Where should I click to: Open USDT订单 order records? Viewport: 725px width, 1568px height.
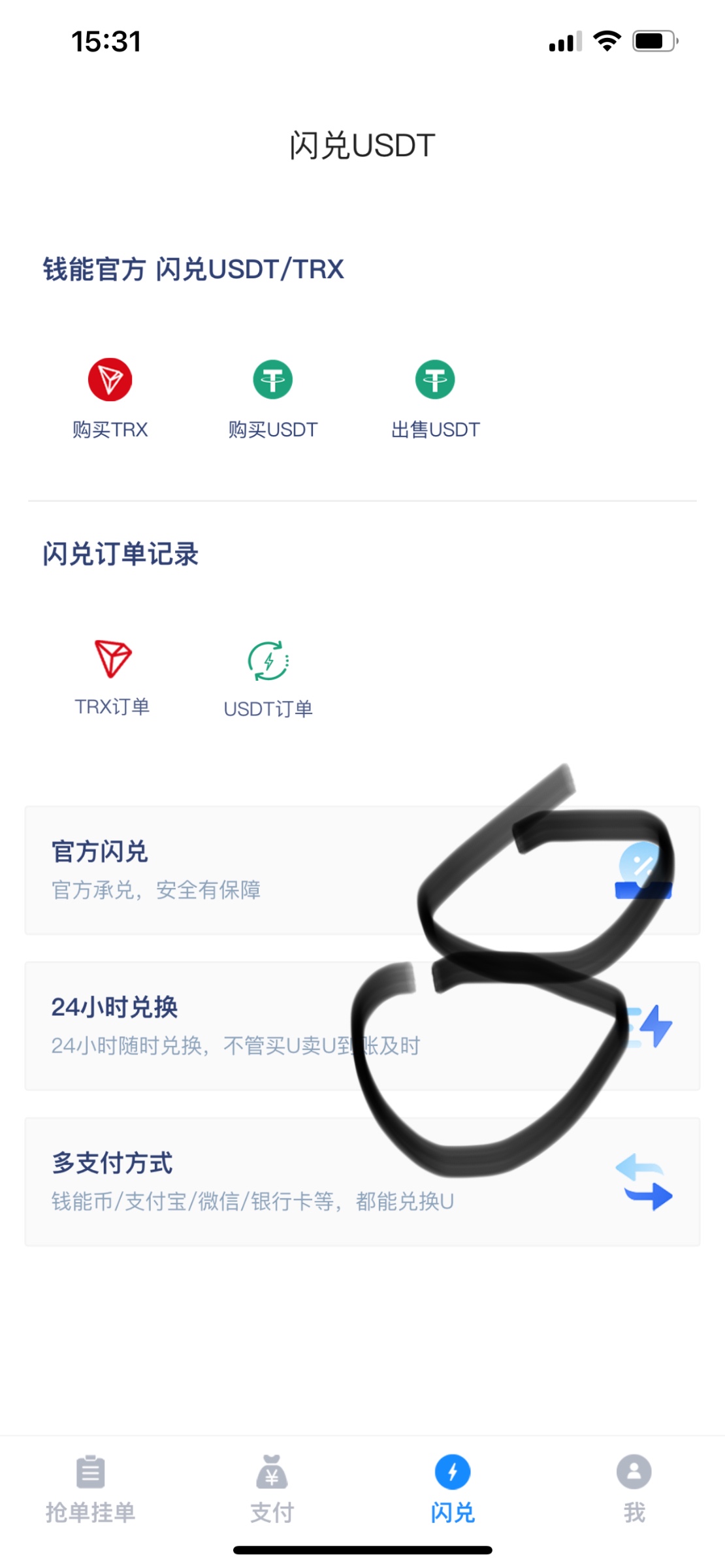click(x=268, y=678)
